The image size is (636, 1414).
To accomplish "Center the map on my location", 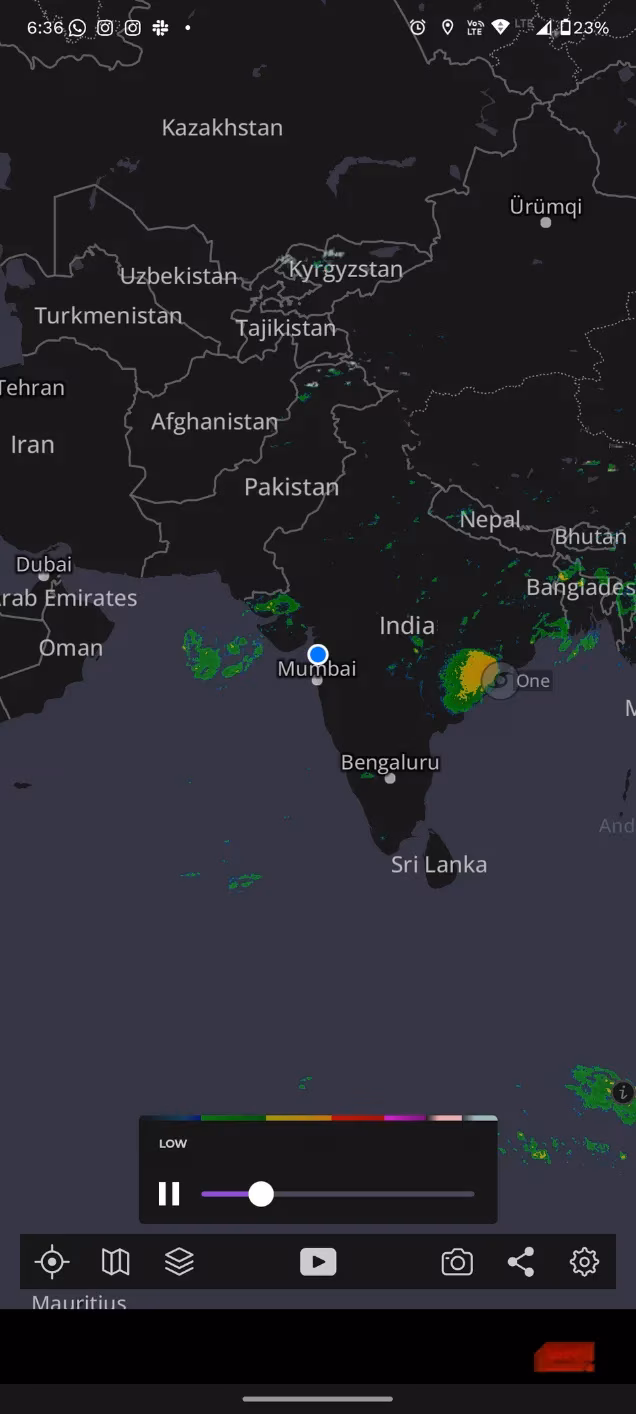I will pyautogui.click(x=52, y=1262).
